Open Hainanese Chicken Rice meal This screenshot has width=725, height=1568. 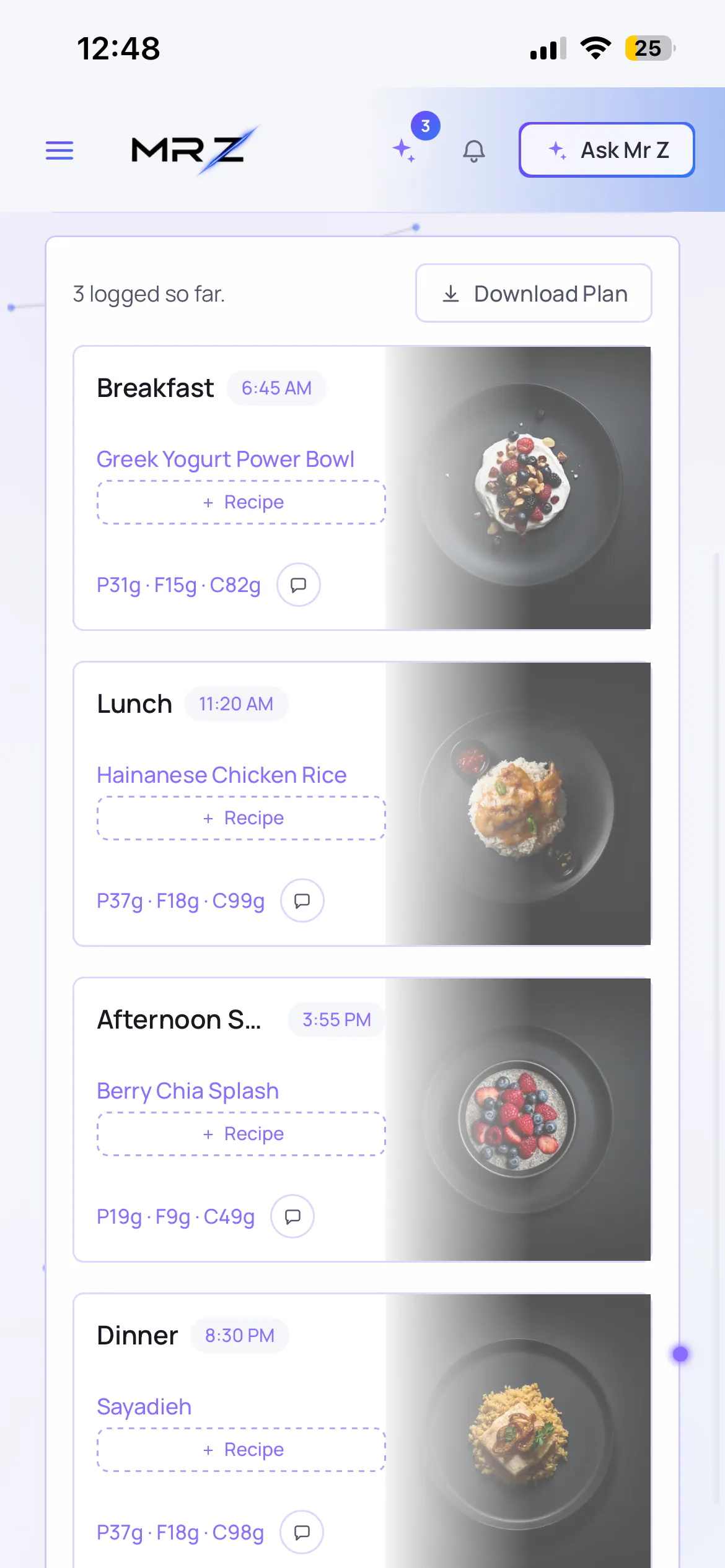tap(222, 775)
